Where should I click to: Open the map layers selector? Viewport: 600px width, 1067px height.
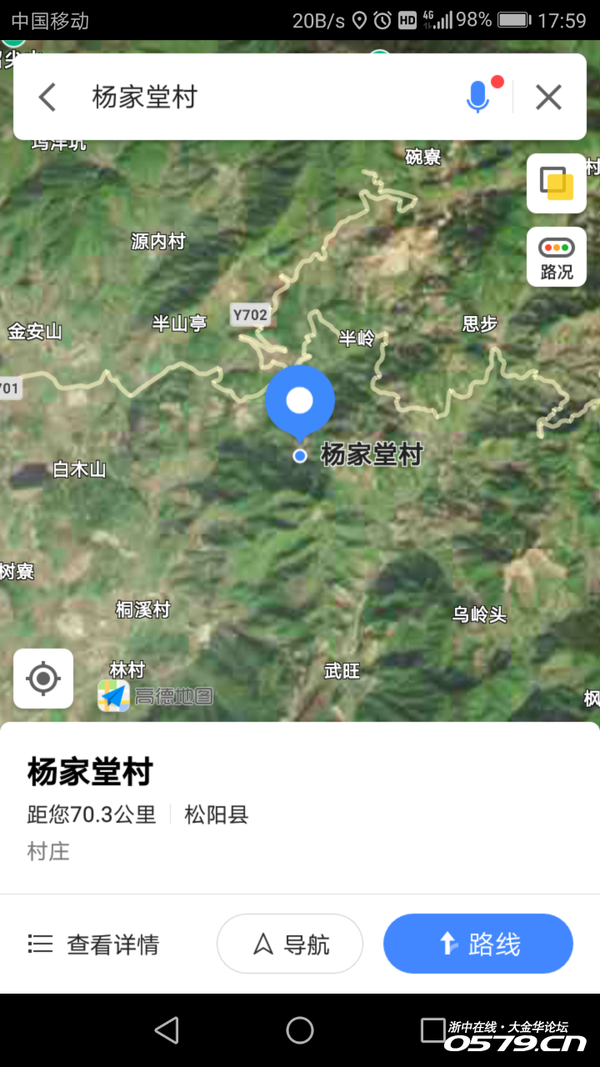pyautogui.click(x=556, y=184)
